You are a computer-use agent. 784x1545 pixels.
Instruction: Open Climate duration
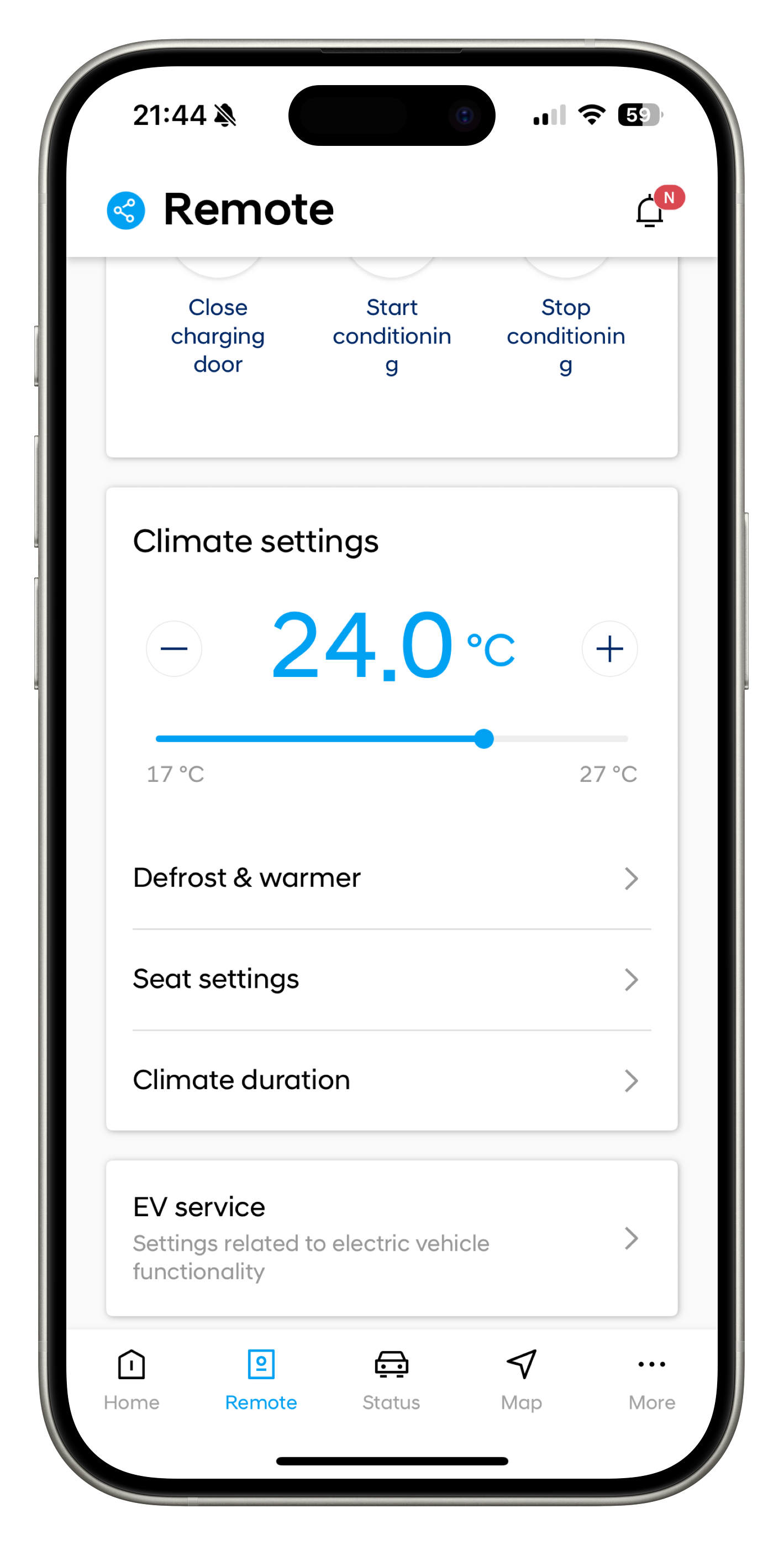coord(392,1081)
